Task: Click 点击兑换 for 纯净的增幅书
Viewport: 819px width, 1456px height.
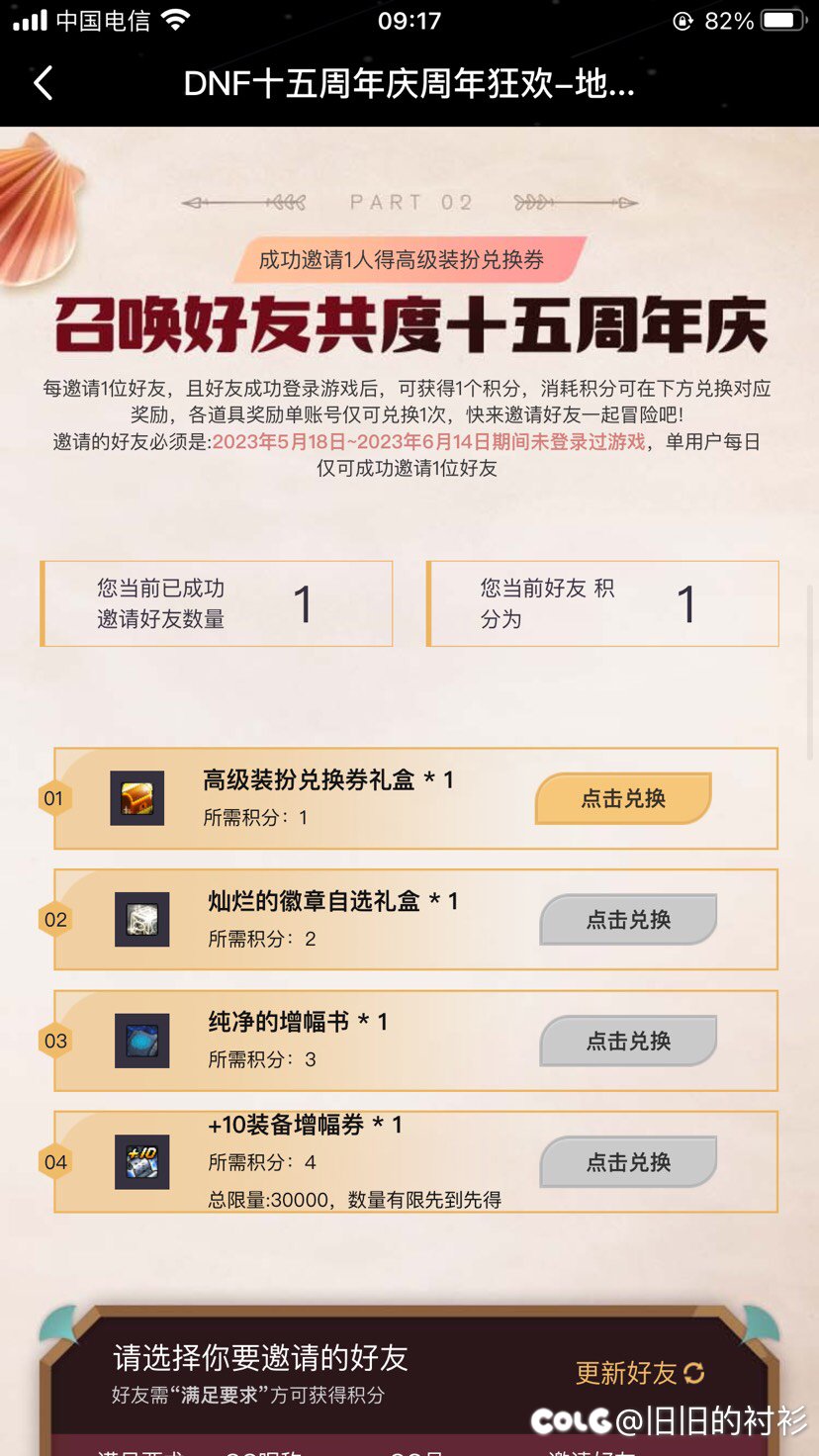Action: click(628, 1041)
